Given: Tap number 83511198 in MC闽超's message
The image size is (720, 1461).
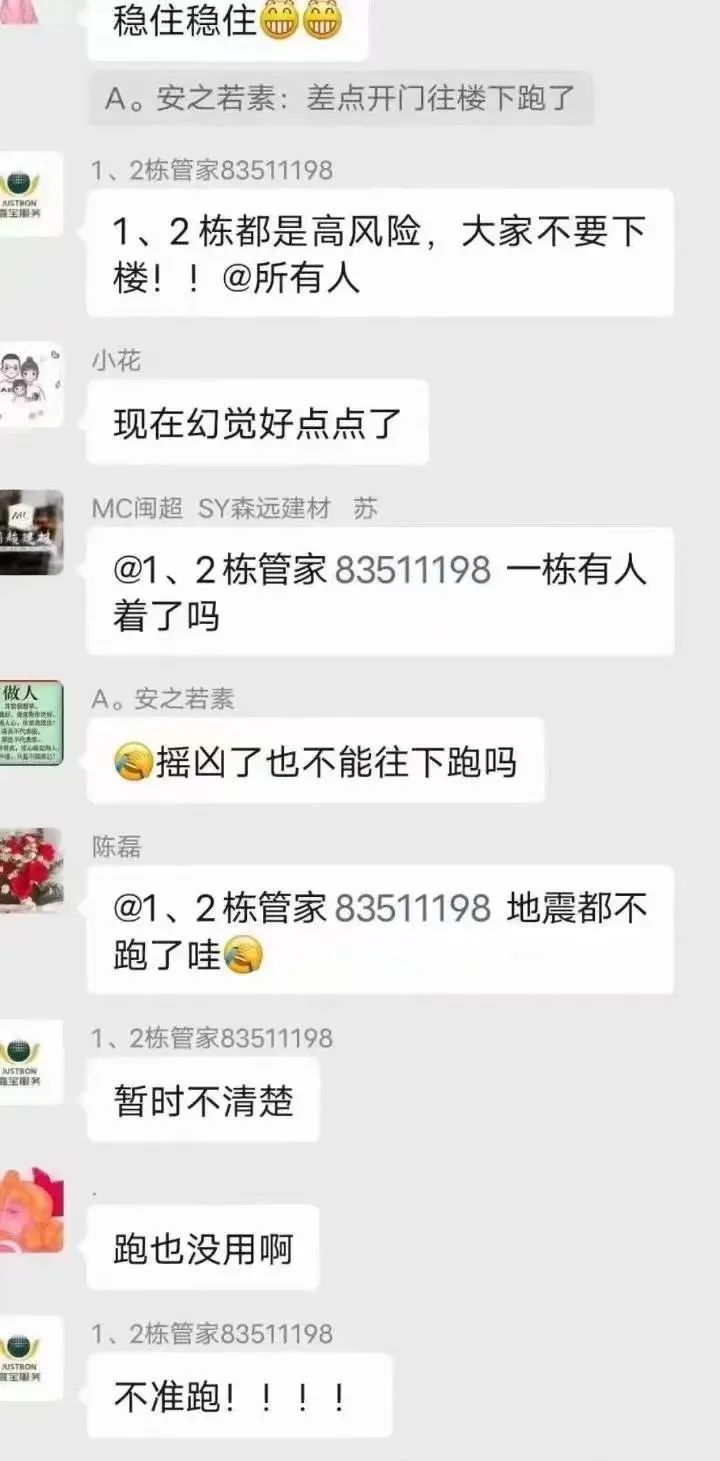Looking at the screenshot, I should click(412, 570).
